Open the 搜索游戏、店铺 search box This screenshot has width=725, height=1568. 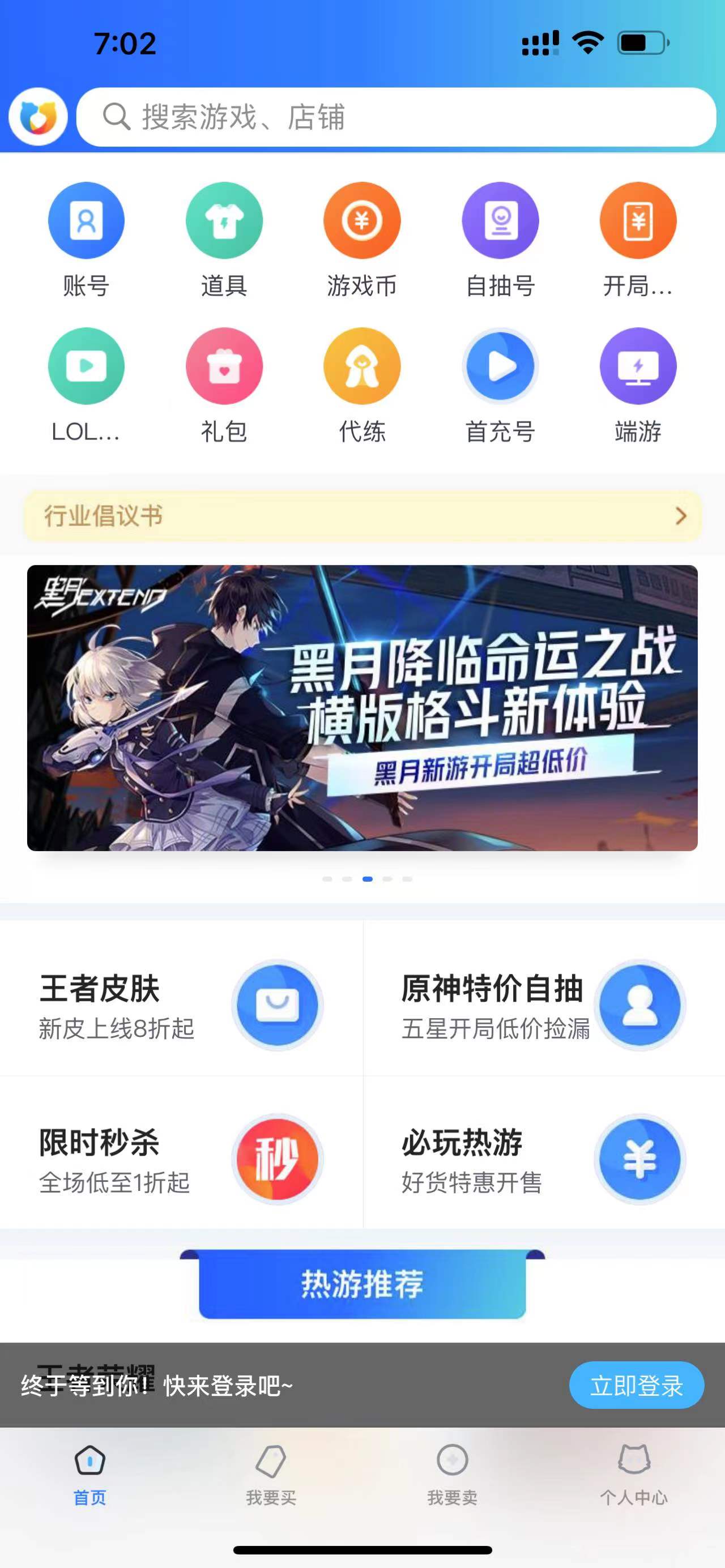click(x=396, y=117)
